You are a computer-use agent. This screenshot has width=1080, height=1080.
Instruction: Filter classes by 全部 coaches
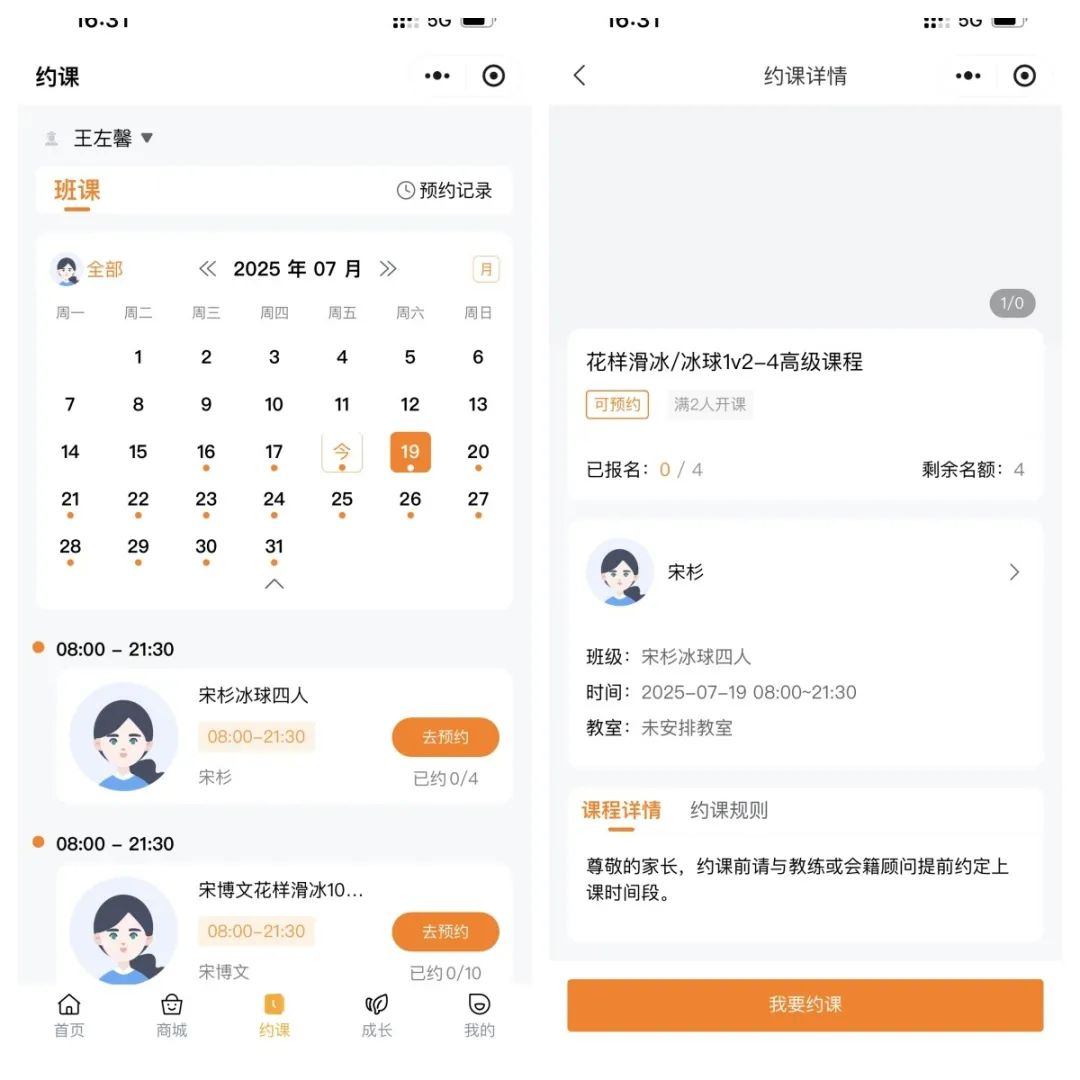[88, 269]
